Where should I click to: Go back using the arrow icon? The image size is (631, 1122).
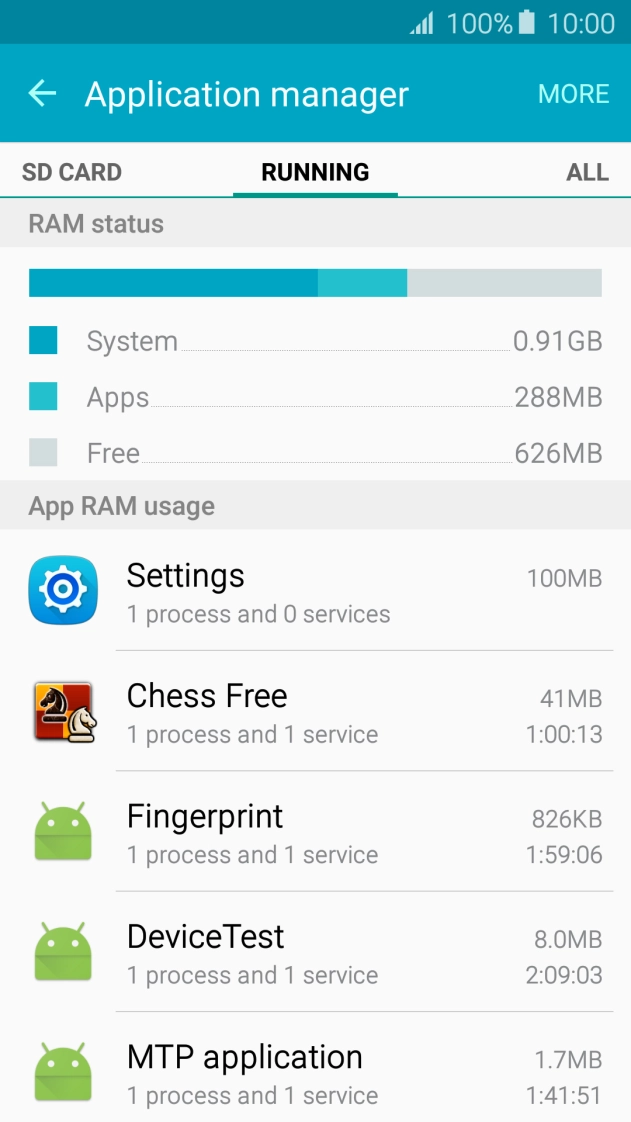(42, 94)
